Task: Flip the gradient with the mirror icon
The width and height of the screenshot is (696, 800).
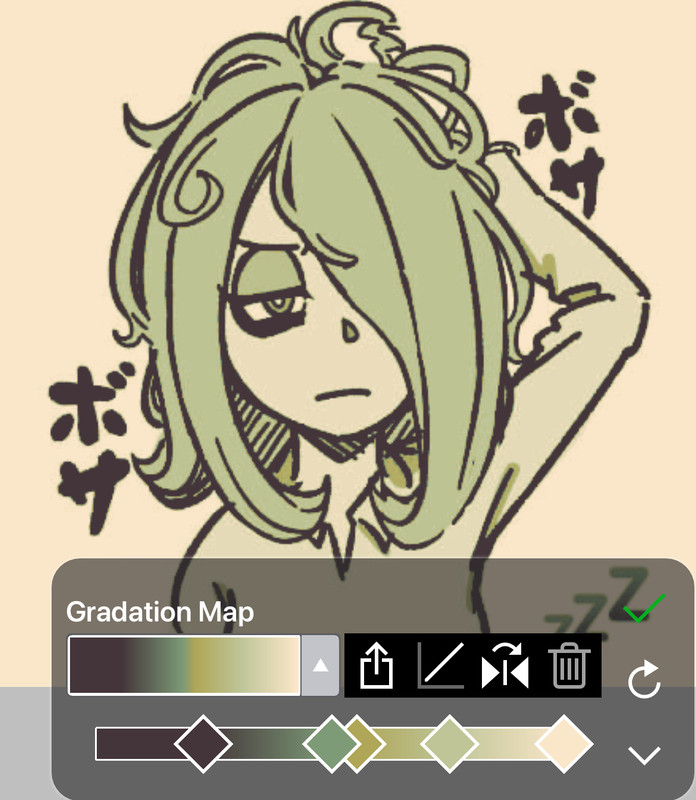Action: tap(504, 665)
